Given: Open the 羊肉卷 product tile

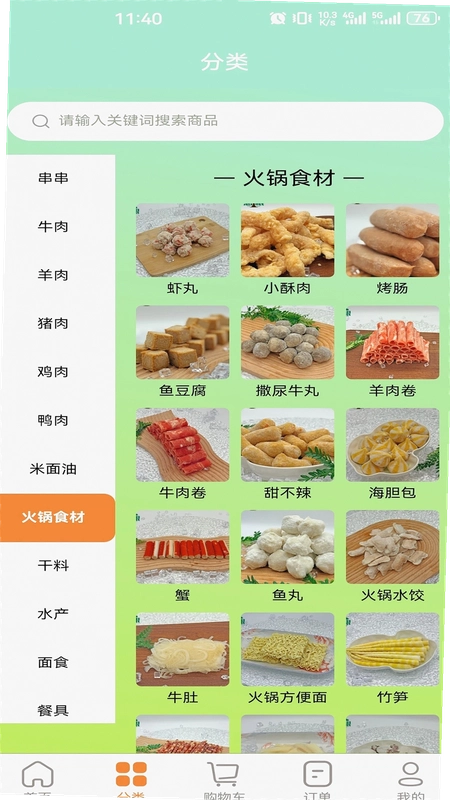Looking at the screenshot, I should pyautogui.click(x=392, y=352).
